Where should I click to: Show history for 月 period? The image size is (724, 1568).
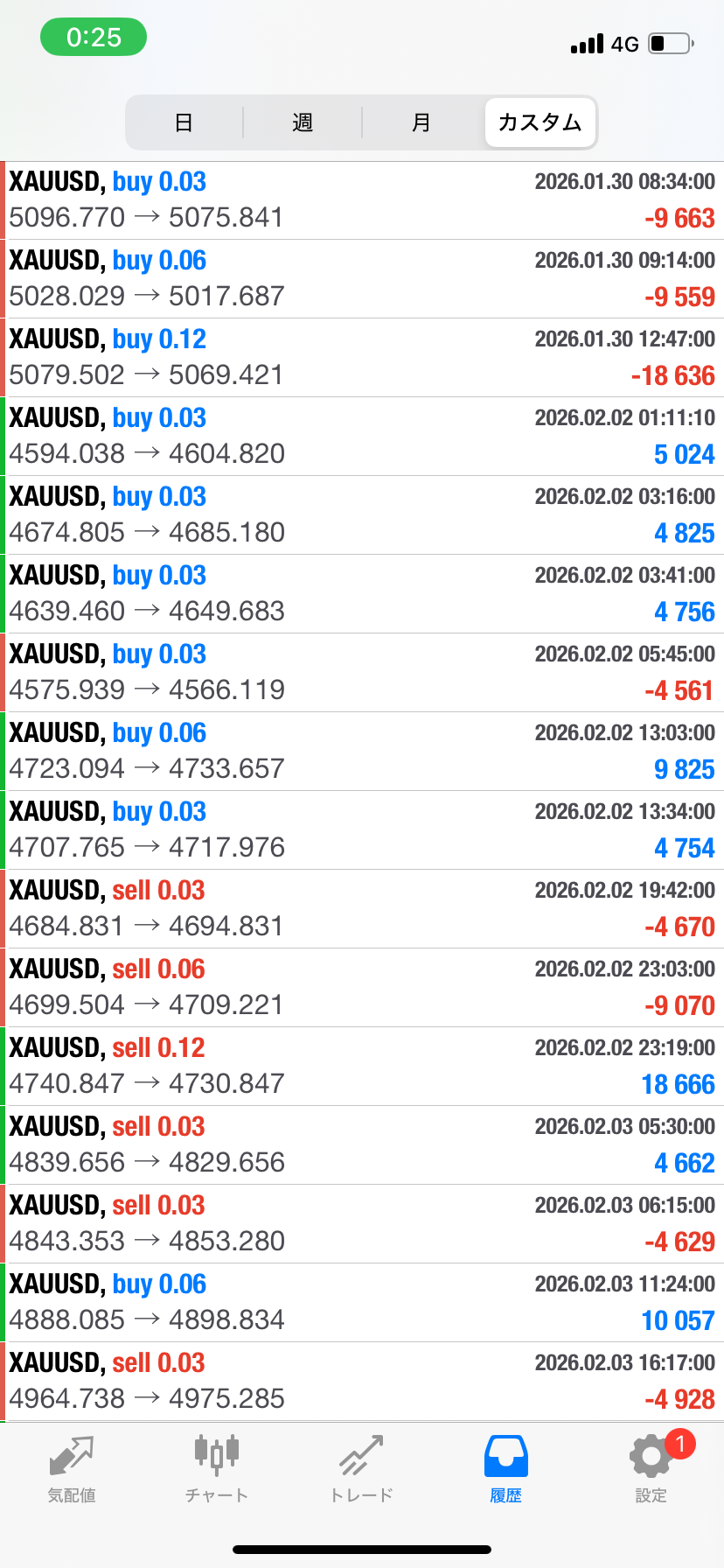[x=421, y=122]
